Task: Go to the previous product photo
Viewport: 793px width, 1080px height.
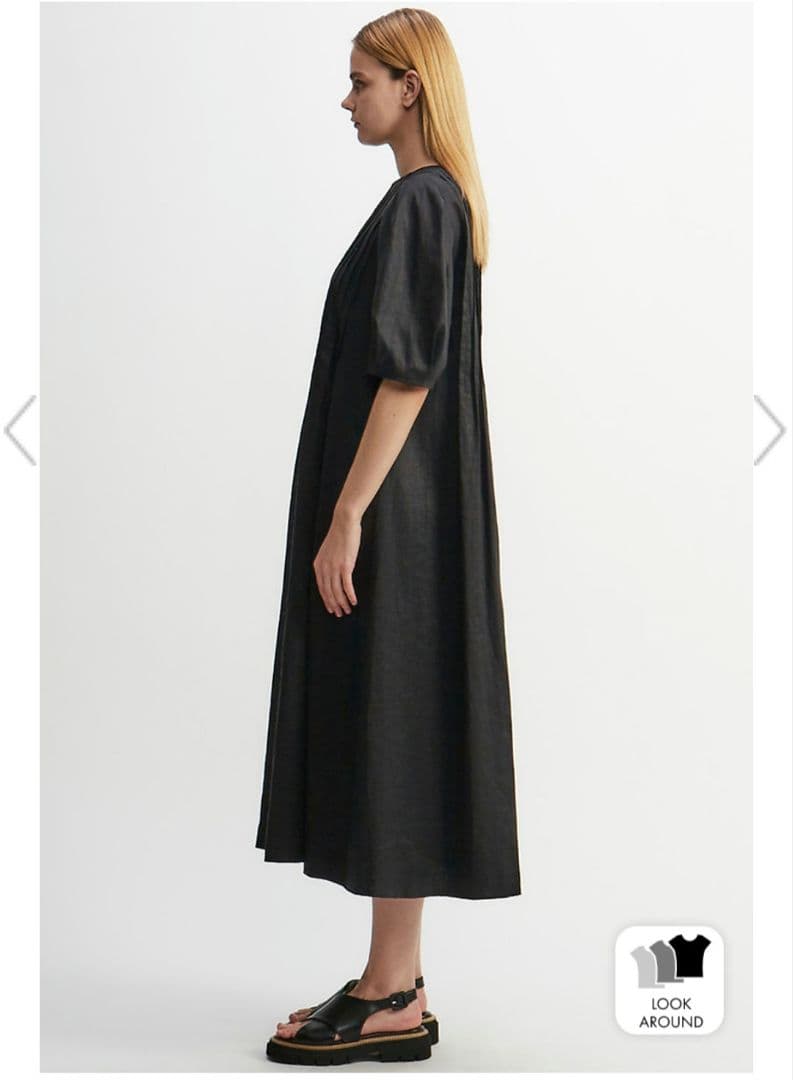Action: 21,430
